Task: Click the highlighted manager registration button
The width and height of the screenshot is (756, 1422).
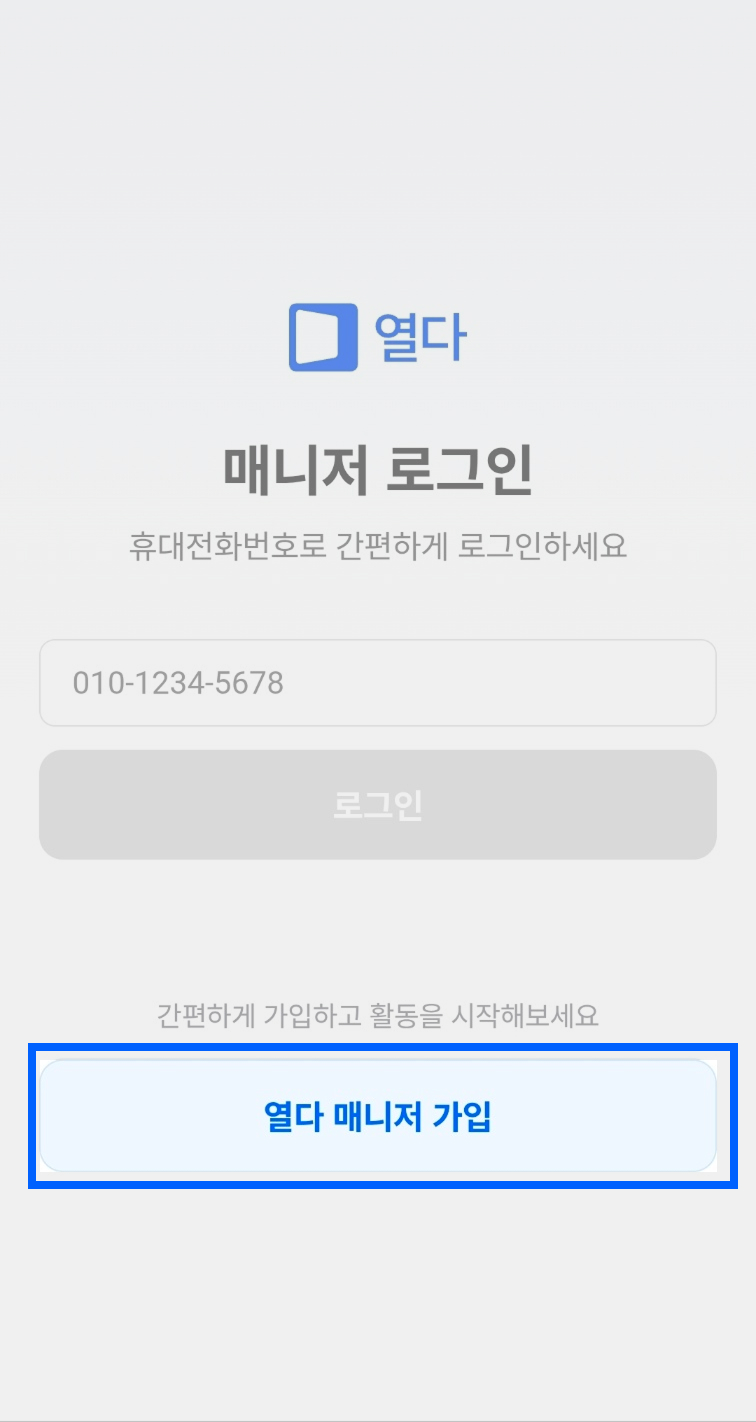Action: coord(378,1118)
